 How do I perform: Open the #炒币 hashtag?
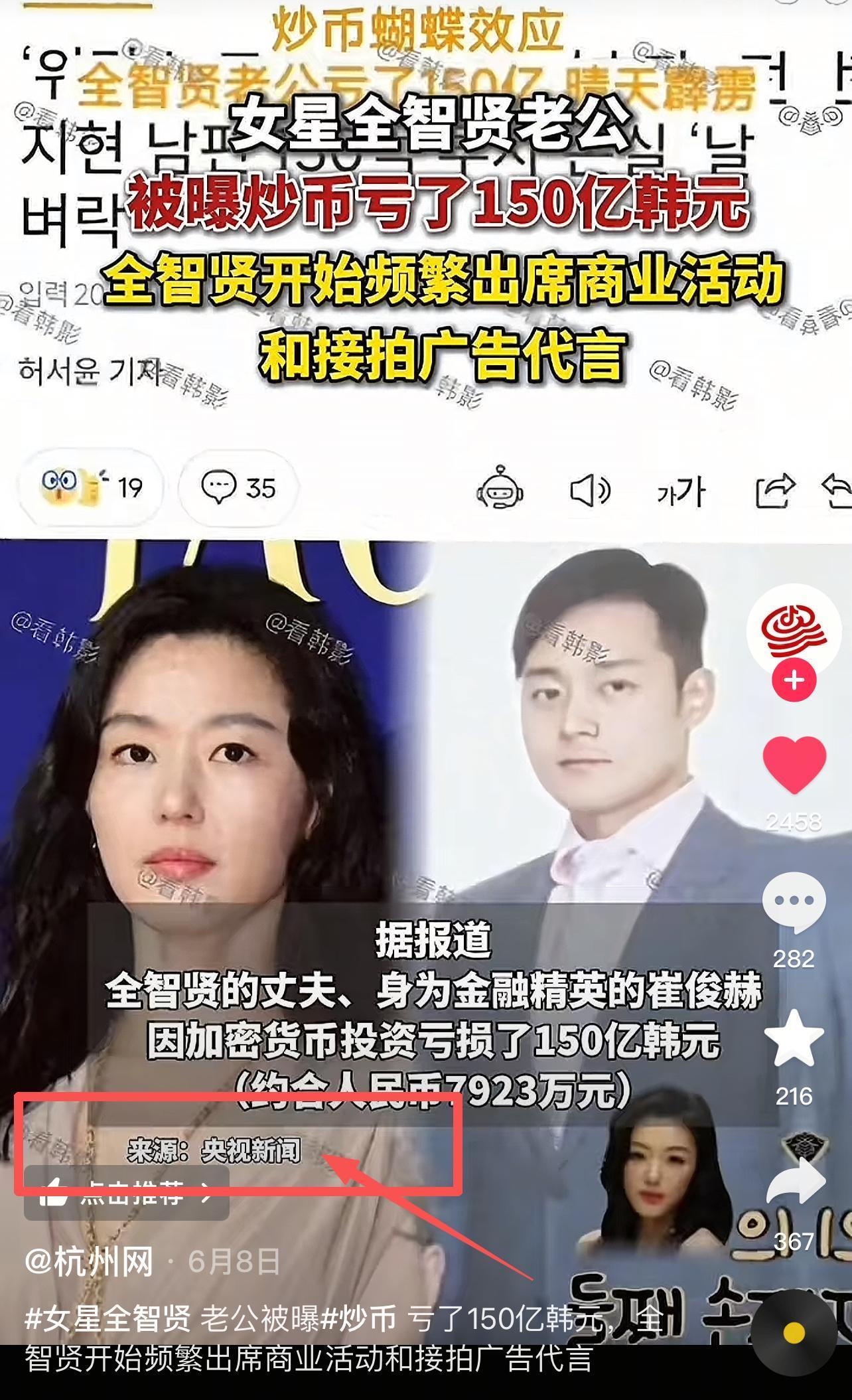point(359,1318)
